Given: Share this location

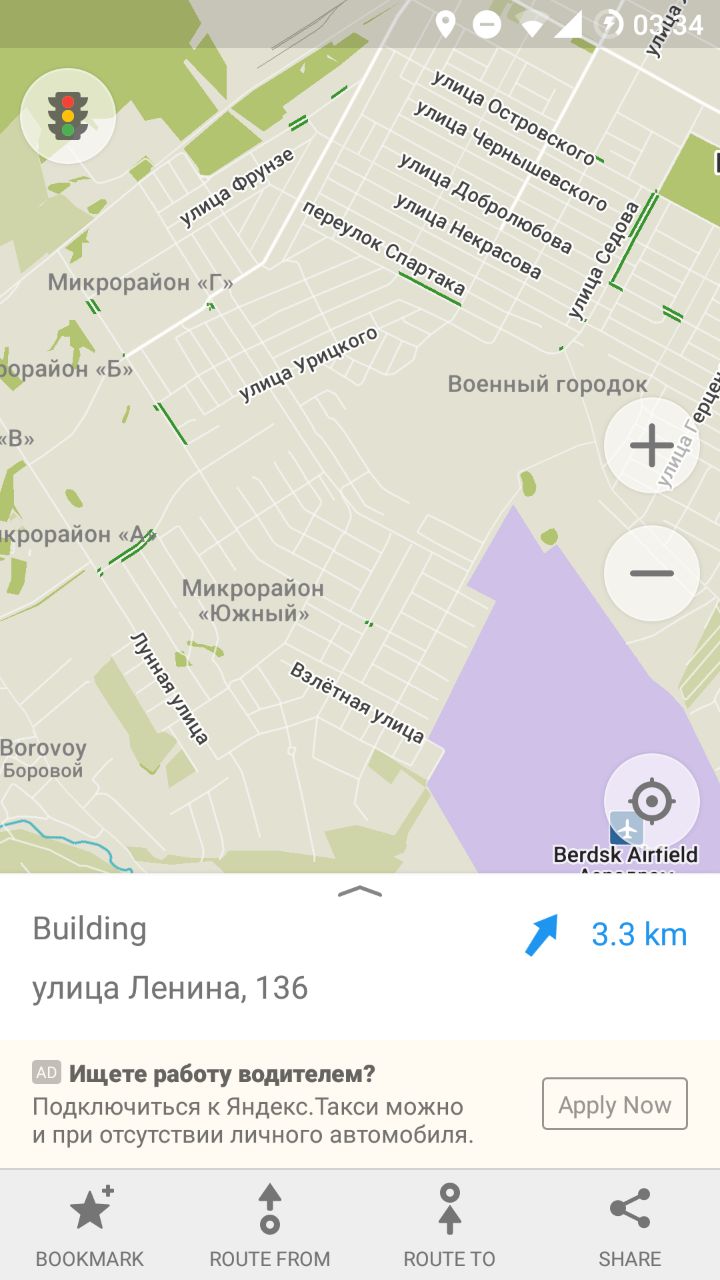Looking at the screenshot, I should [x=630, y=1226].
